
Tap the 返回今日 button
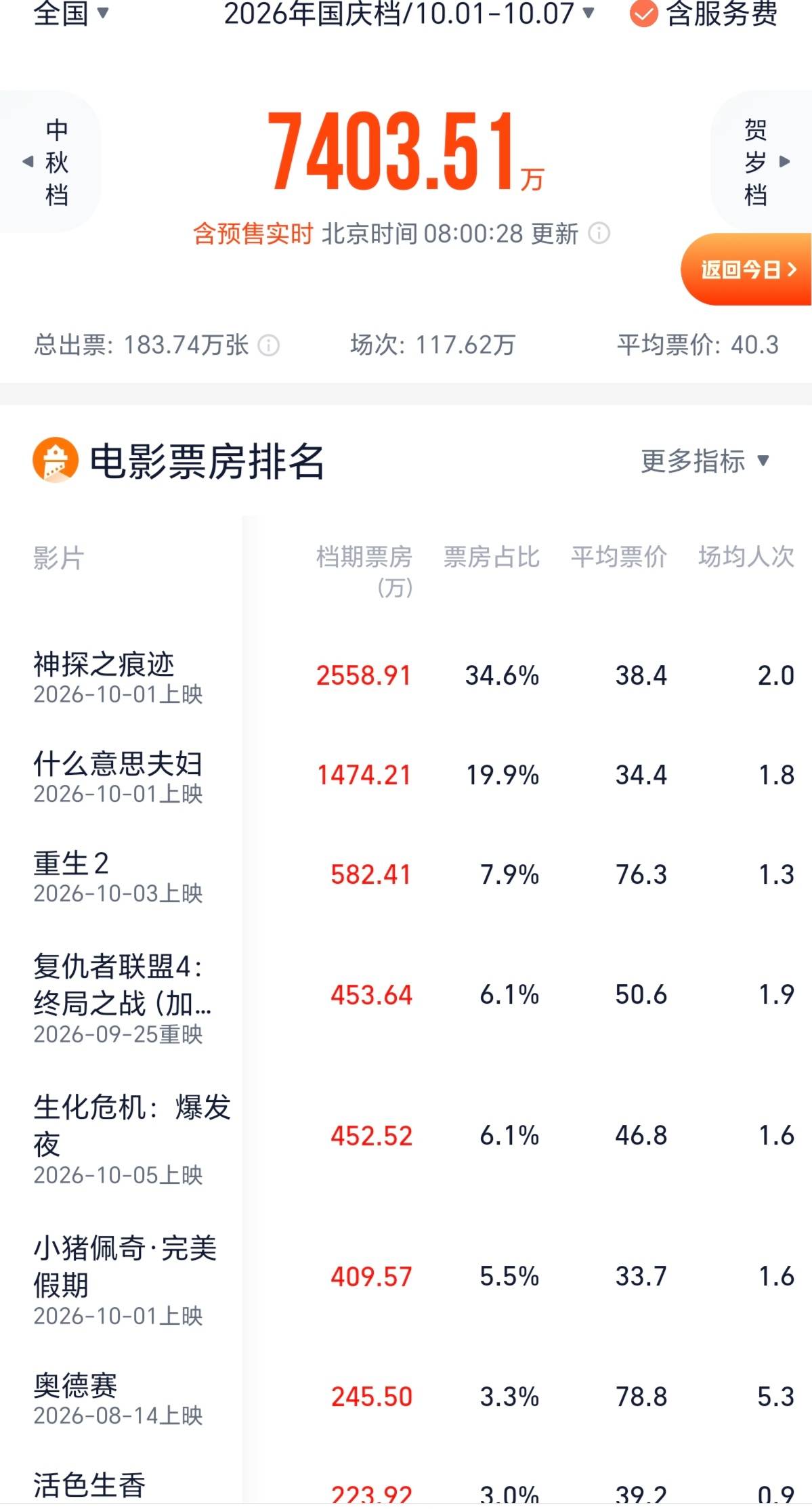(747, 270)
